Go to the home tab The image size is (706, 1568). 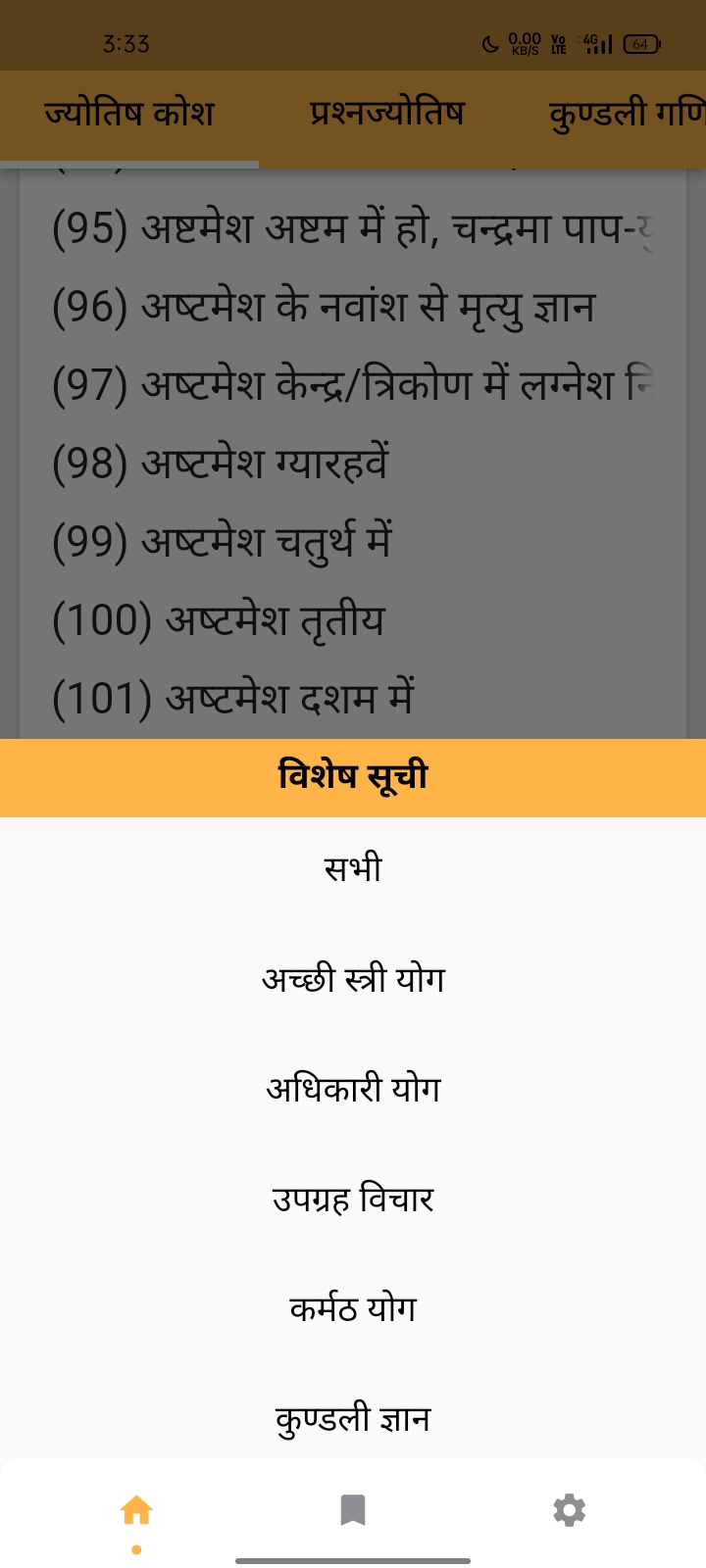(136, 1510)
